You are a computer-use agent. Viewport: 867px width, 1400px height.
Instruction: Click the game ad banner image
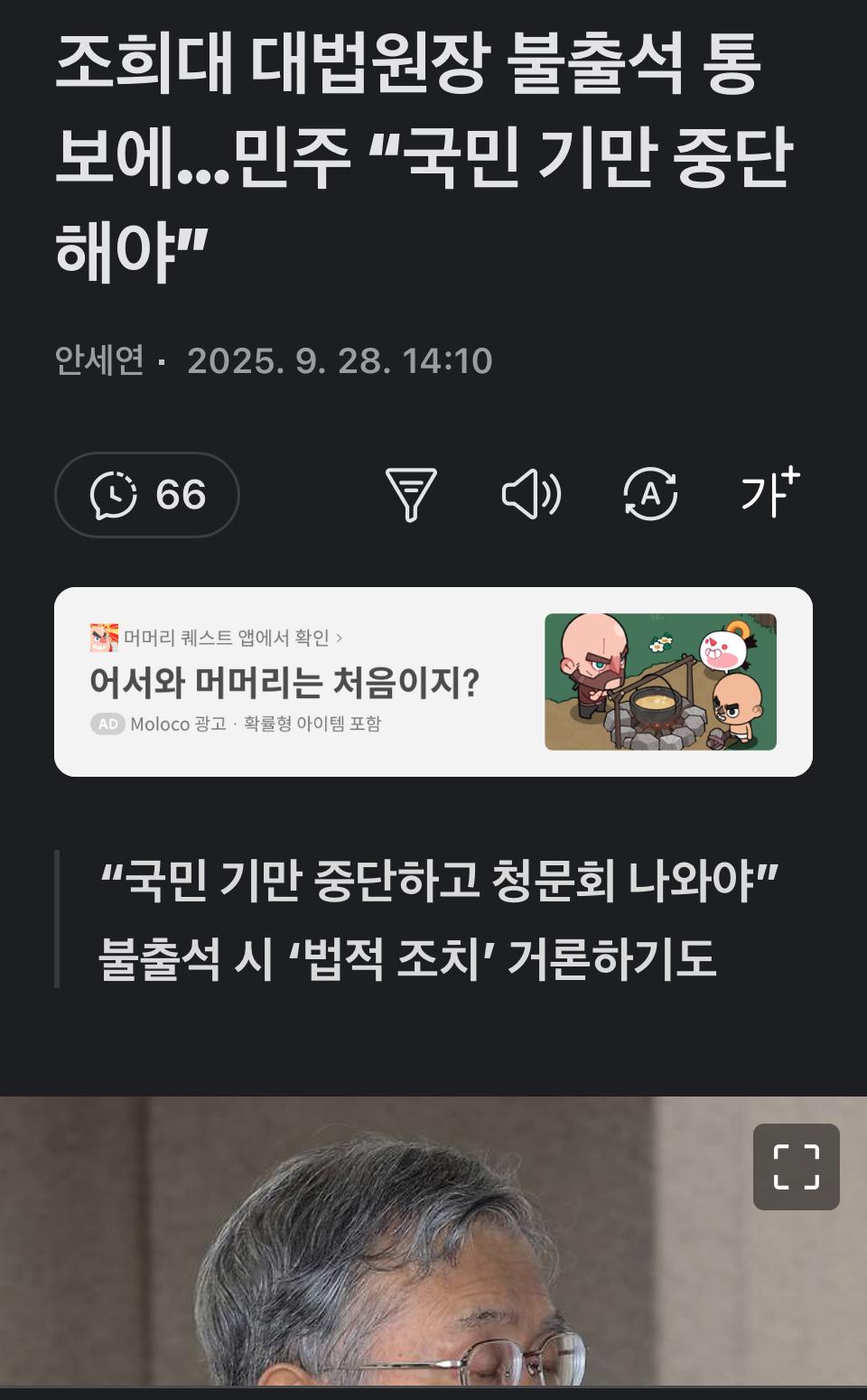662,682
